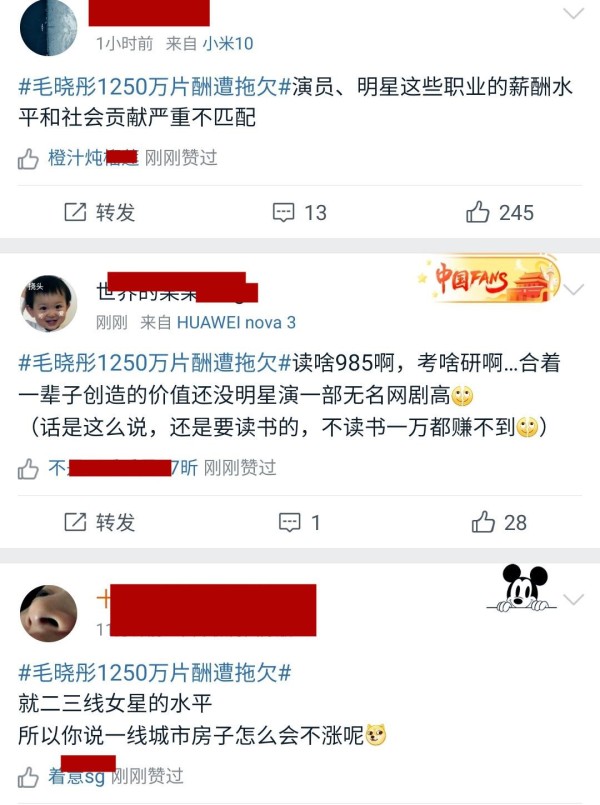This screenshot has width=600, height=805.
Task: Open the 13 comments on first post
Action: point(300,212)
